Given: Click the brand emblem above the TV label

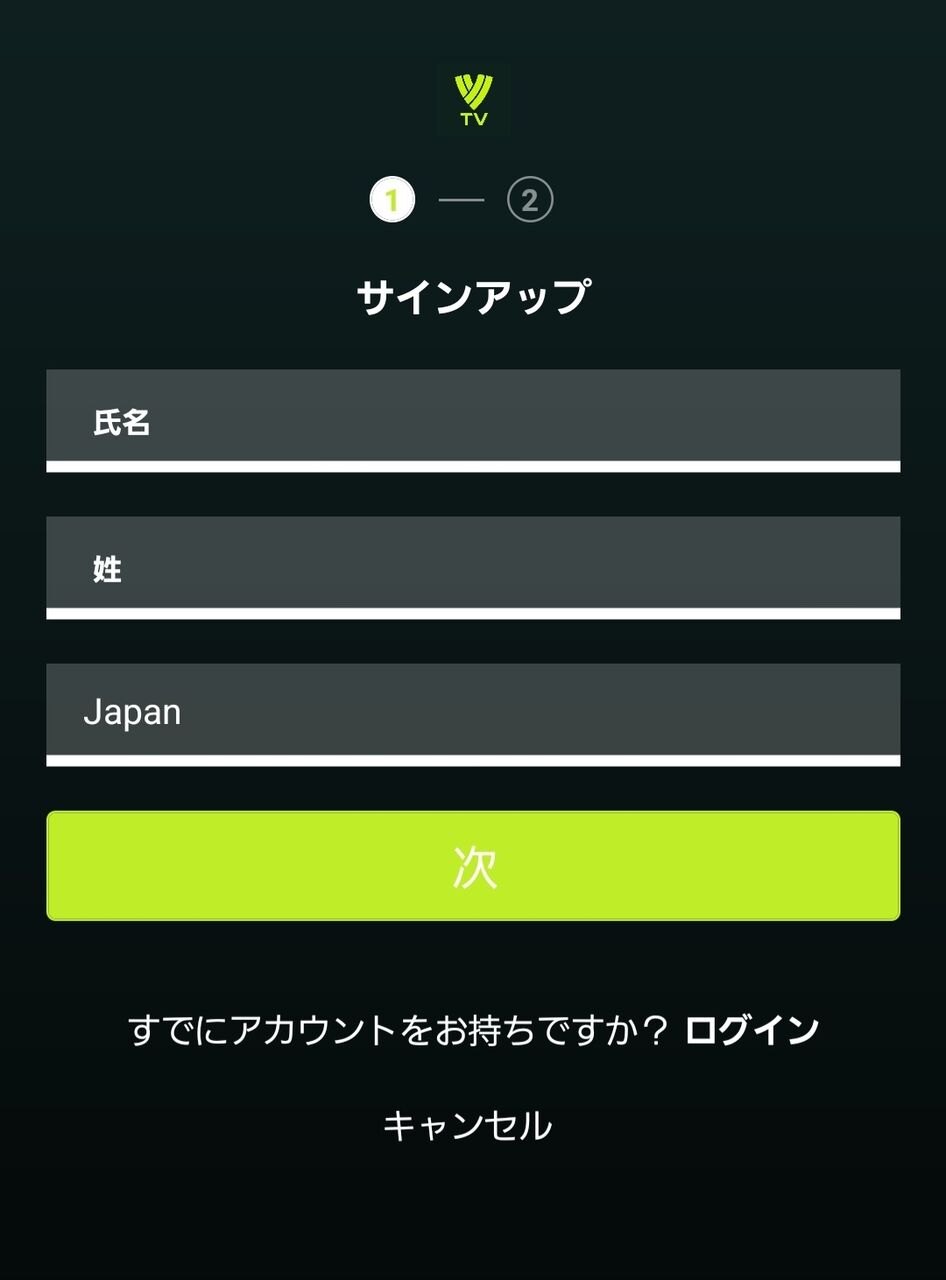Looking at the screenshot, I should point(473,90).
